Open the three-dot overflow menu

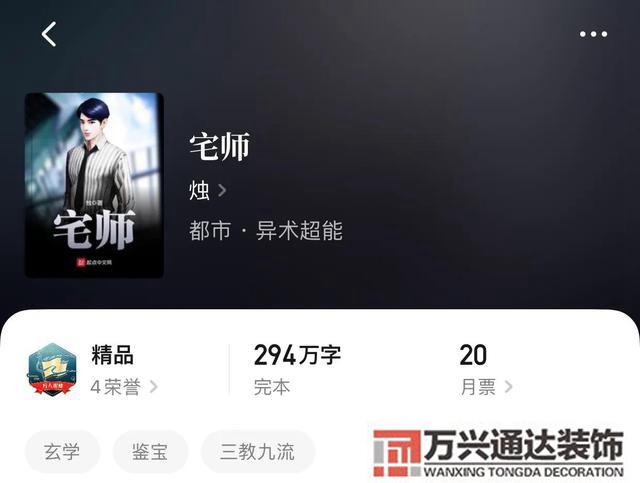pyautogui.click(x=593, y=34)
